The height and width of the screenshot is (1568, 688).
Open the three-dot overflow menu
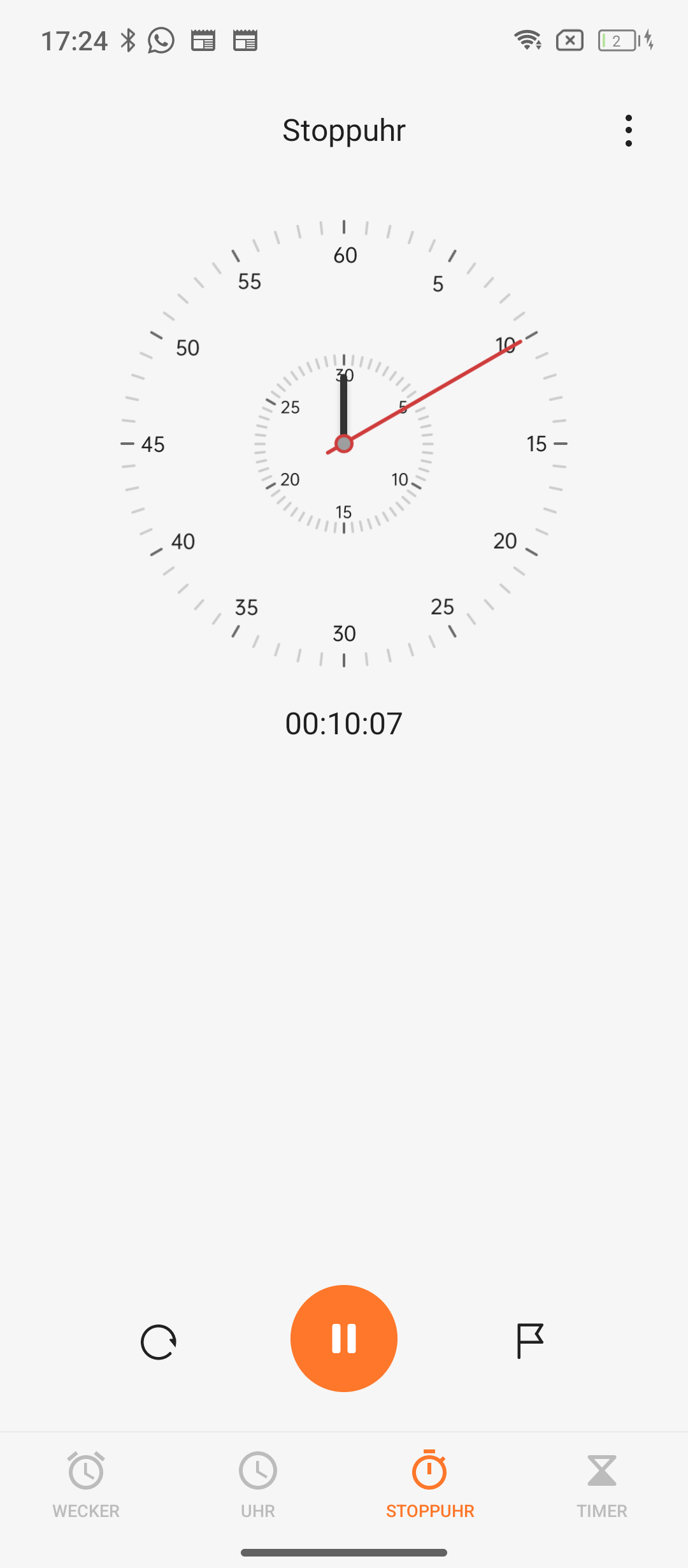[x=629, y=131]
